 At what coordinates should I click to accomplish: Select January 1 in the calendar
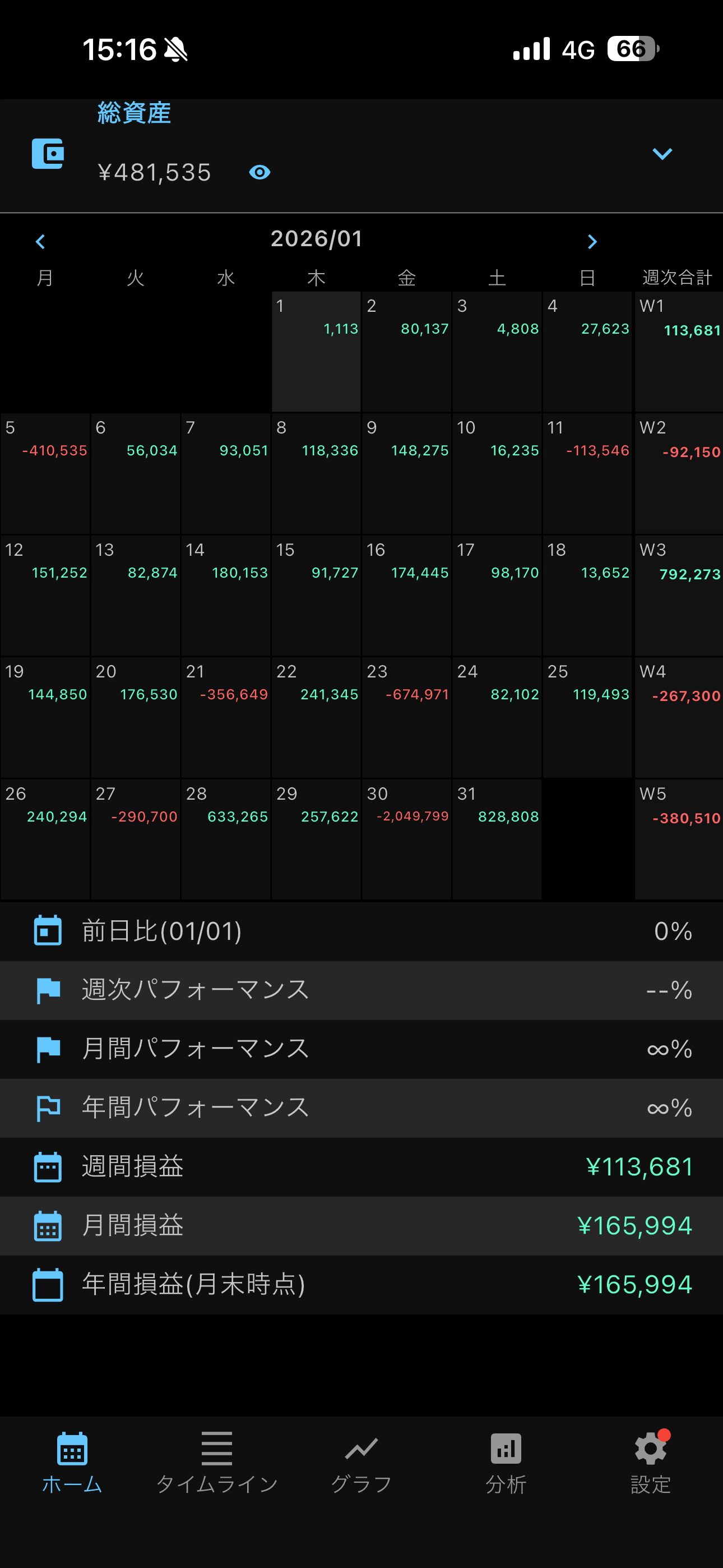click(317, 351)
